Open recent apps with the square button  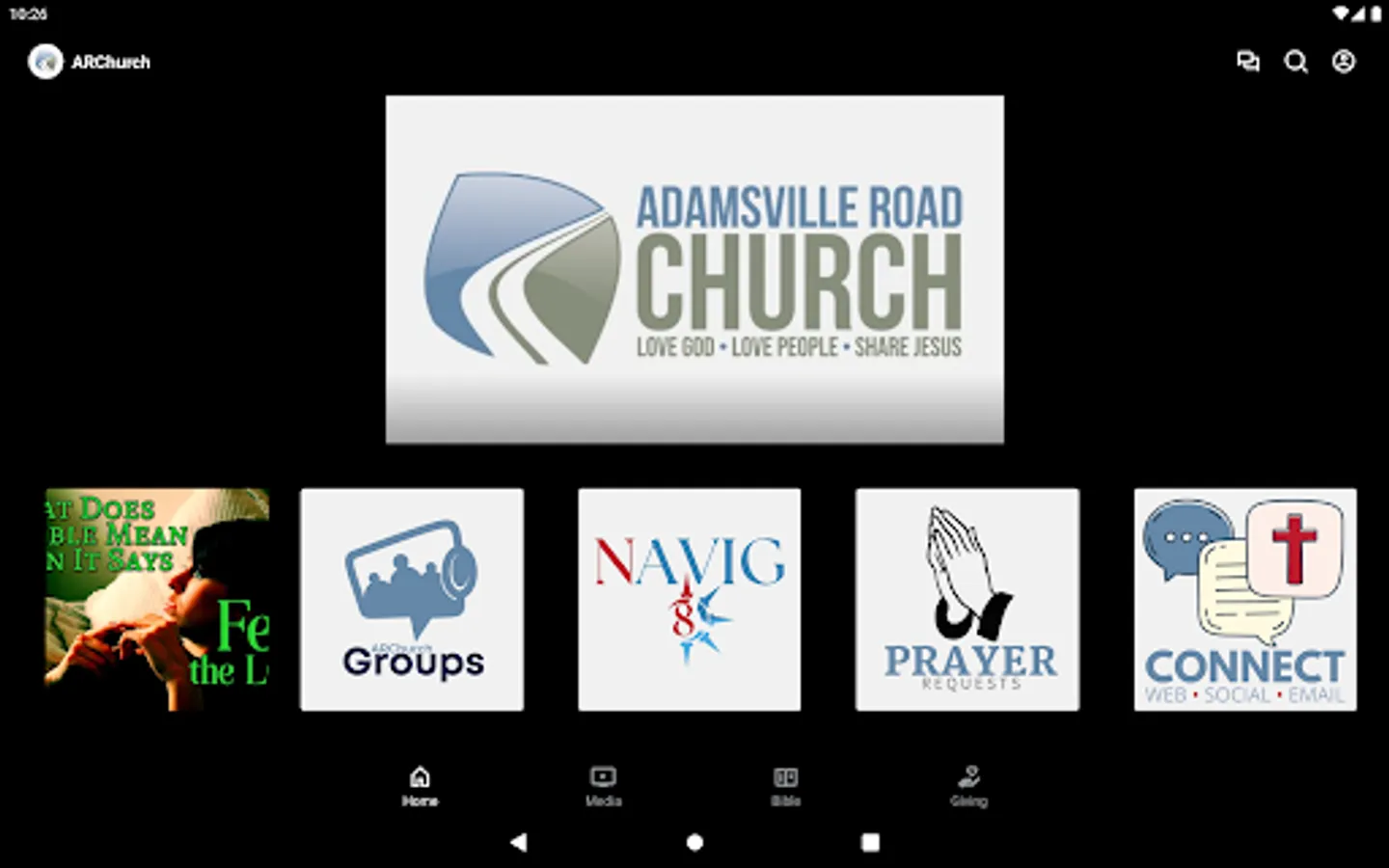click(870, 842)
